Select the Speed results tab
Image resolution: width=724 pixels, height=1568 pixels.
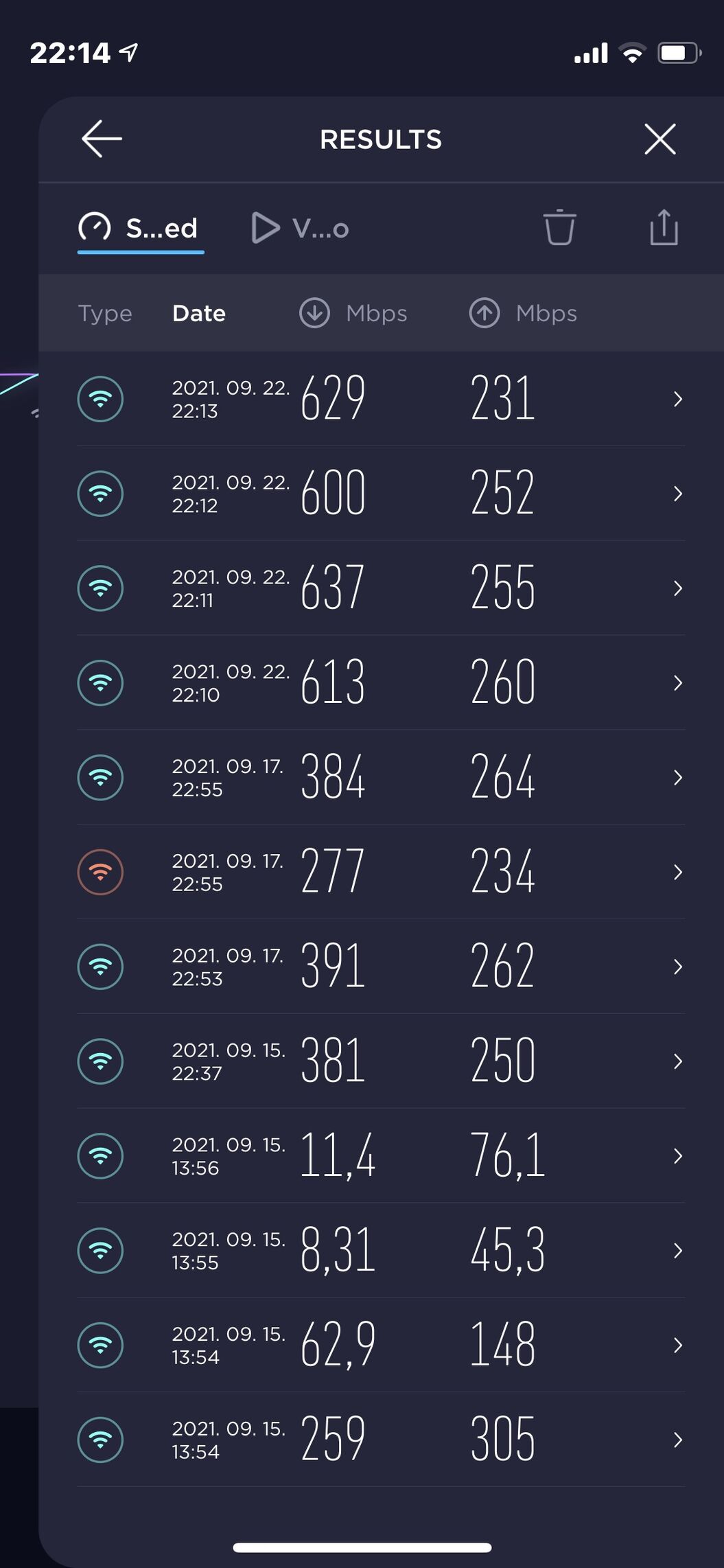pyautogui.click(x=140, y=228)
